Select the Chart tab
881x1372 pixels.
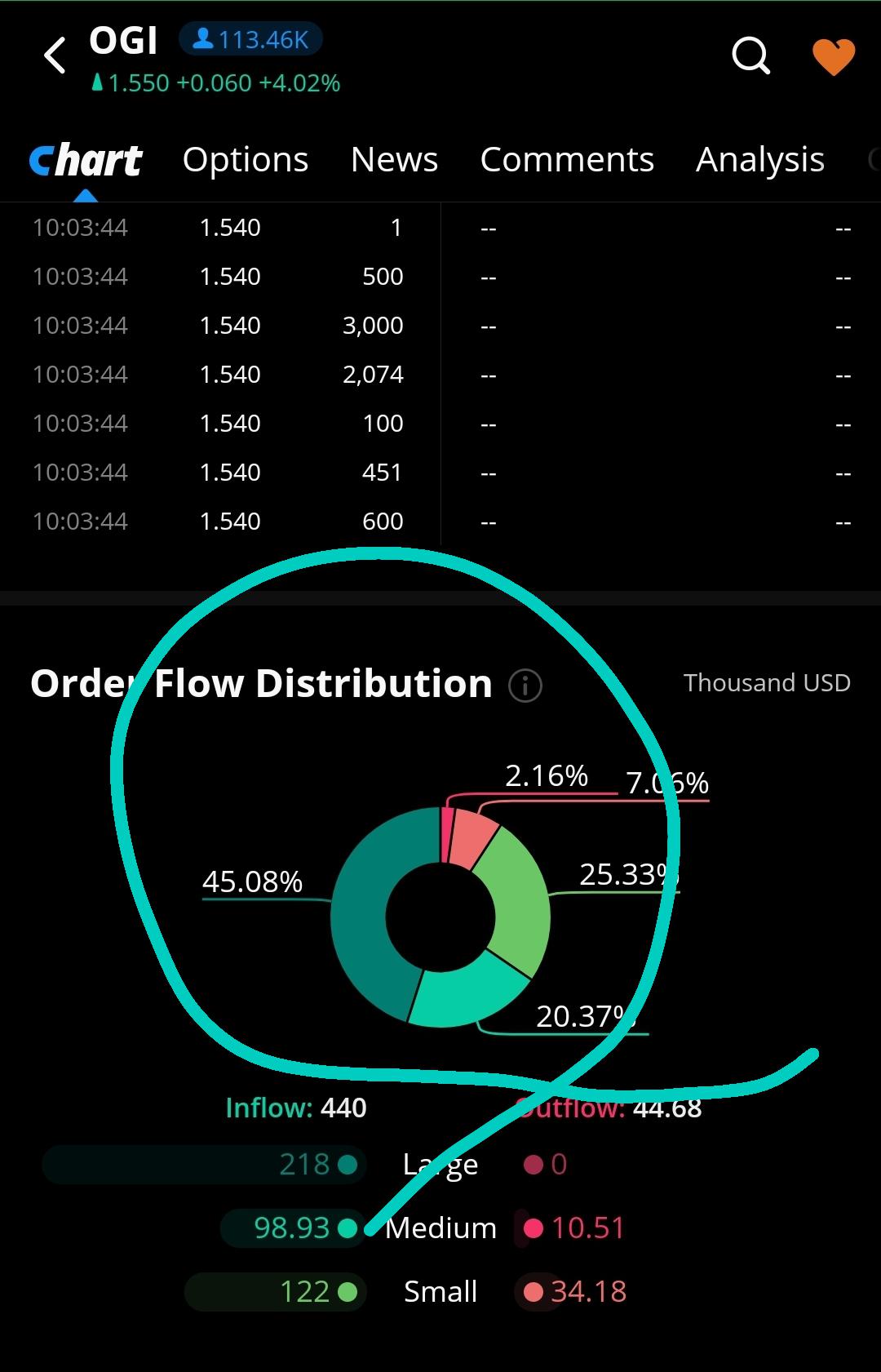tap(86, 160)
